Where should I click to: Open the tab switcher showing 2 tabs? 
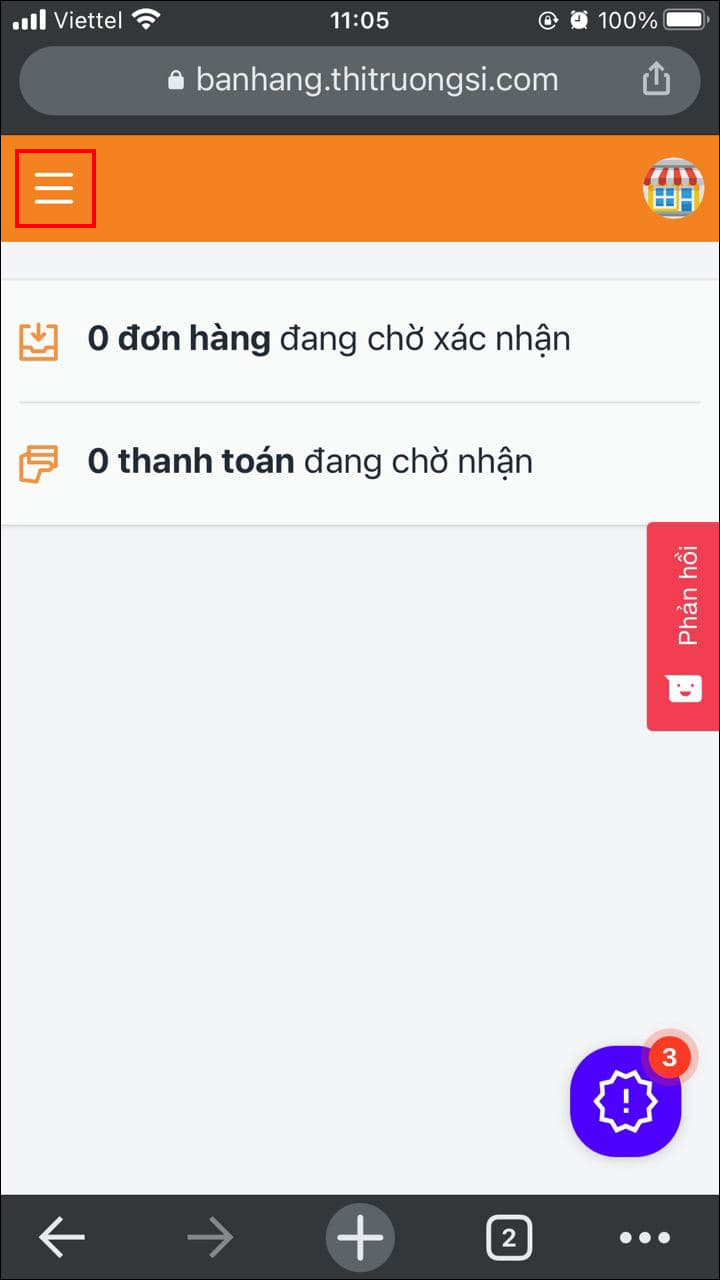pyautogui.click(x=508, y=1238)
